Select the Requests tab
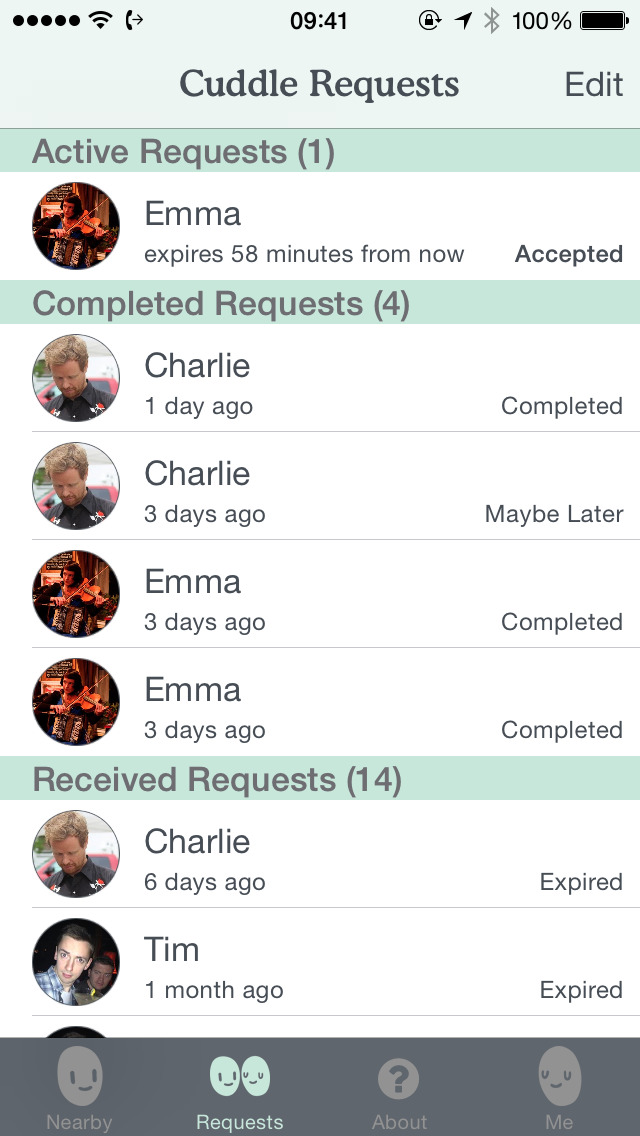 [240, 1088]
